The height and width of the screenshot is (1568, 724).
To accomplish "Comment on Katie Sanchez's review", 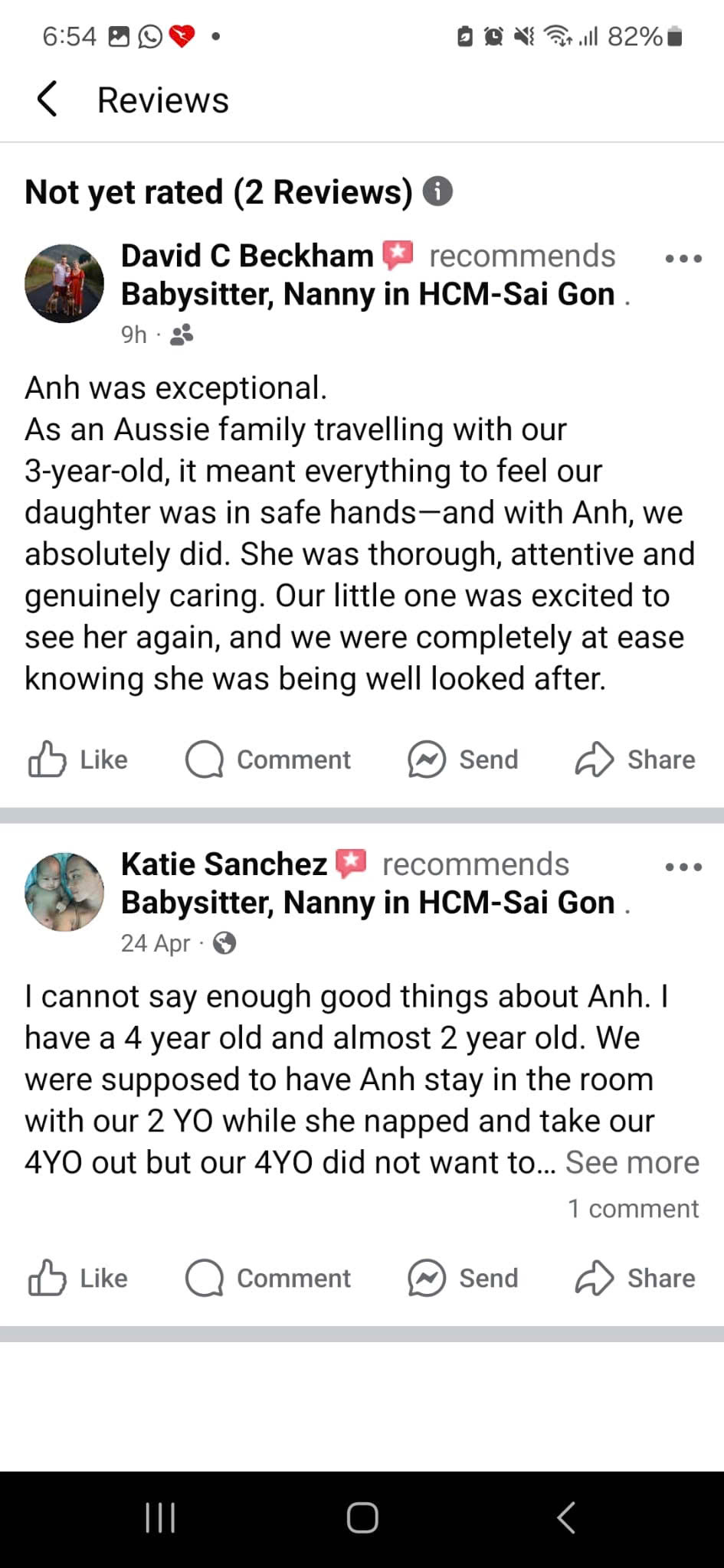I will pyautogui.click(x=268, y=1278).
